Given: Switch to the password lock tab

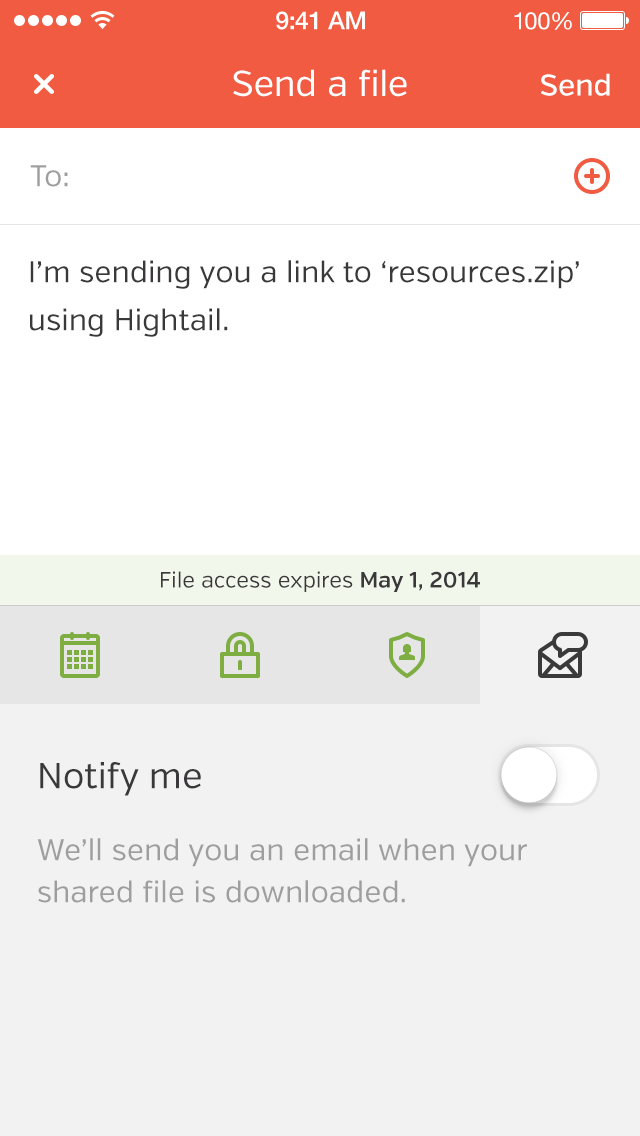Looking at the screenshot, I should pos(240,655).
